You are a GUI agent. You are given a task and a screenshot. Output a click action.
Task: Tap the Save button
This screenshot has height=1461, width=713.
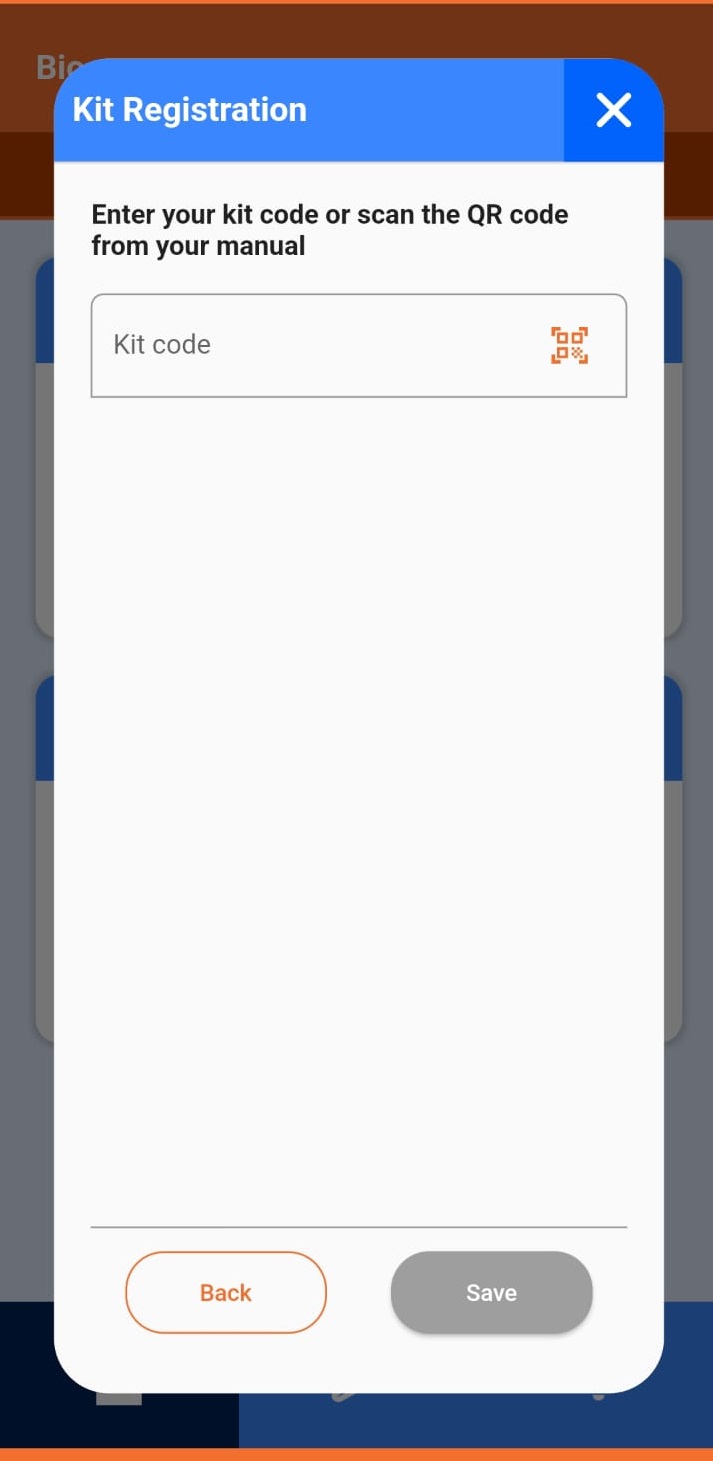492,1292
